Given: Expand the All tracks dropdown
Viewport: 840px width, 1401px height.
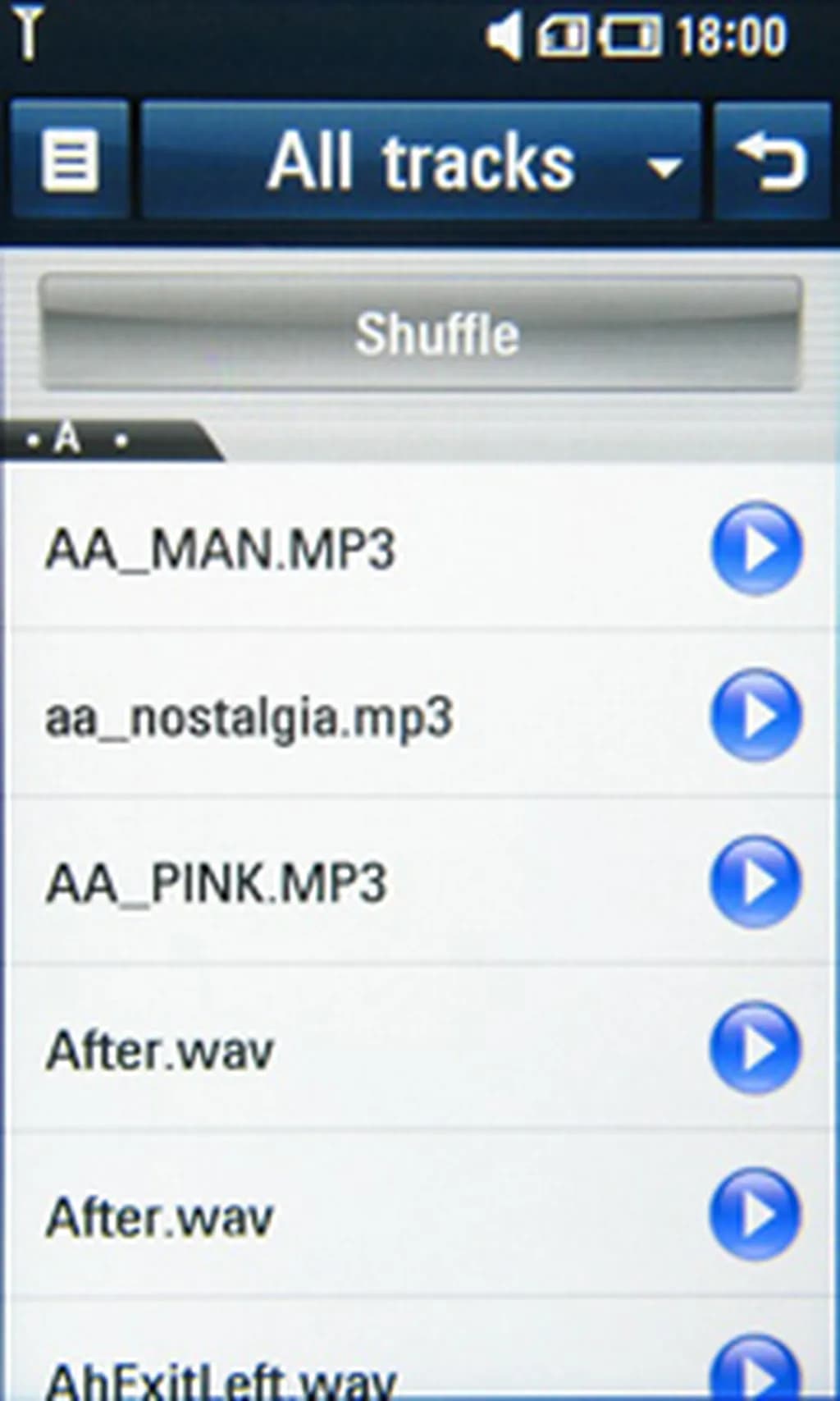Looking at the screenshot, I should pyautogui.click(x=422, y=162).
